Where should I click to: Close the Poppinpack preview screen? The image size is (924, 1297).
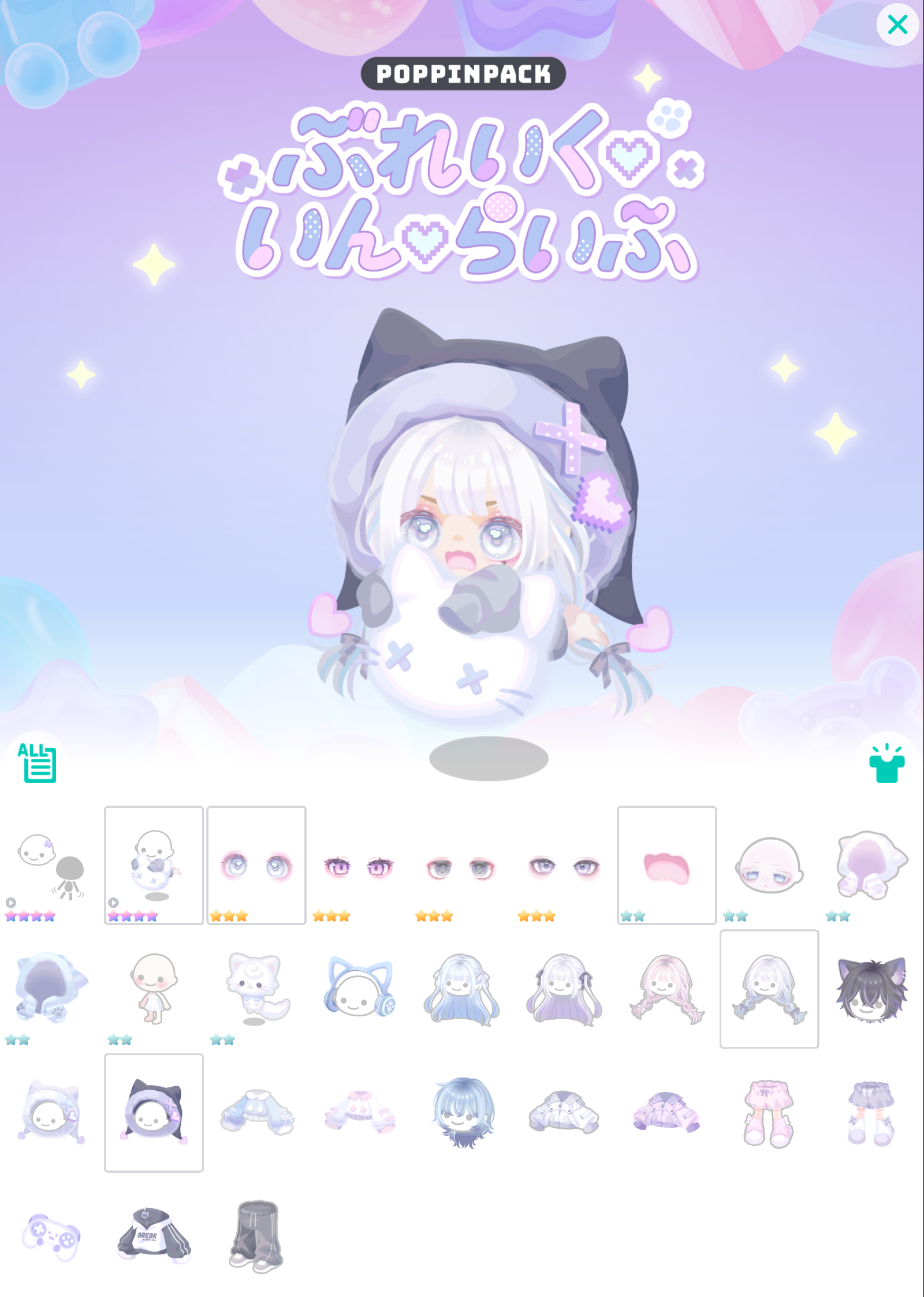[x=897, y=24]
